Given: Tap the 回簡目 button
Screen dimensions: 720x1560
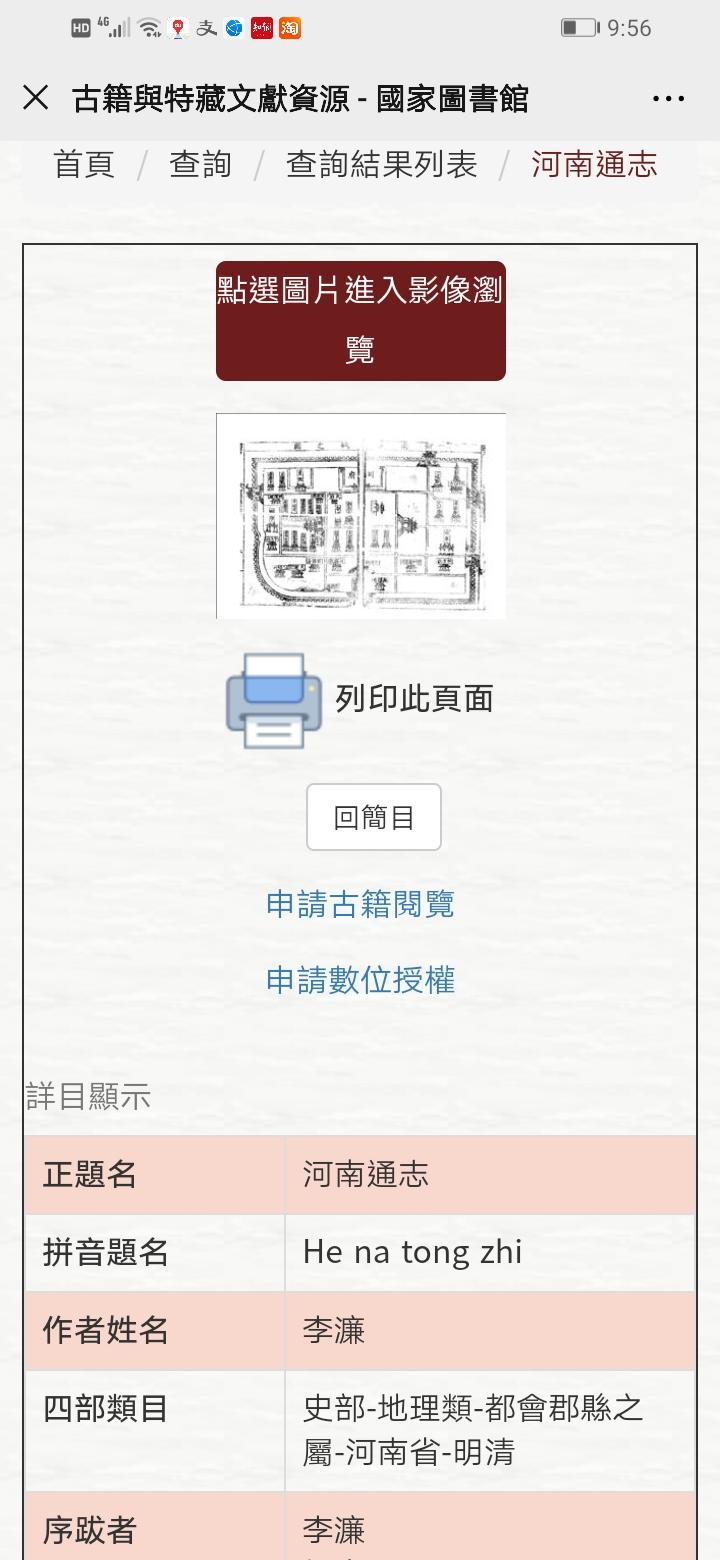Looking at the screenshot, I should [x=373, y=818].
